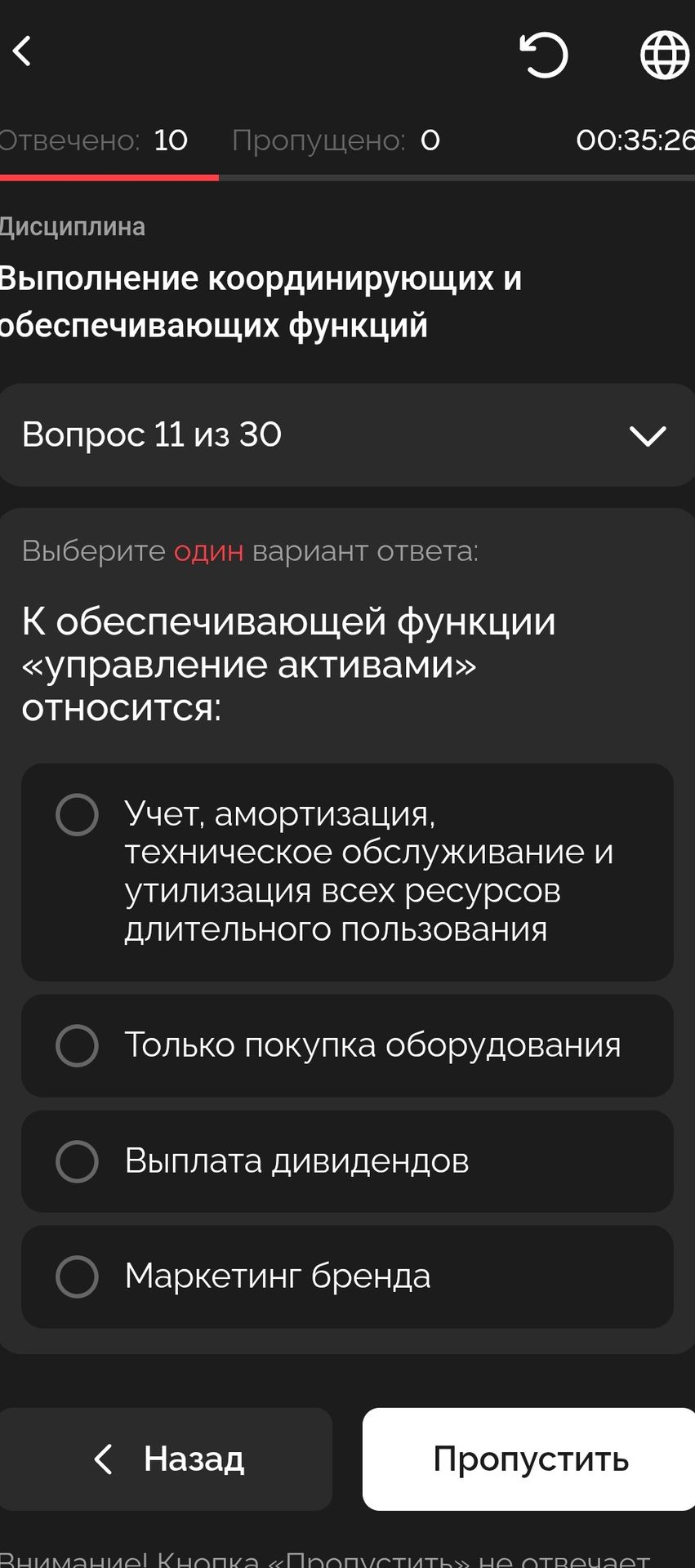This screenshot has width=695, height=1568.
Task: Open the language globe icon
Action: 665,55
